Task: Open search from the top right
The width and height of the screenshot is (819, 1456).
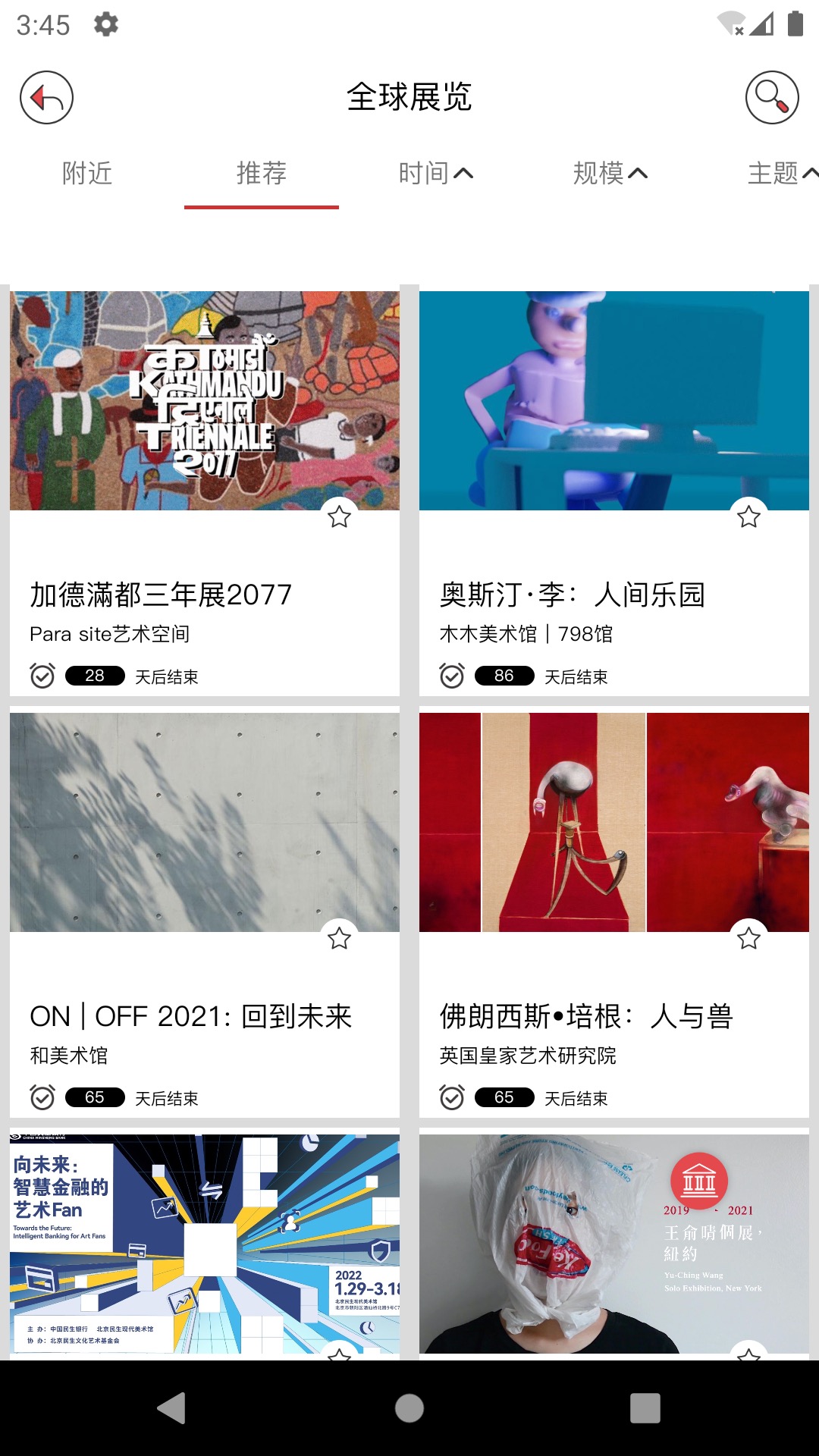Action: (769, 97)
